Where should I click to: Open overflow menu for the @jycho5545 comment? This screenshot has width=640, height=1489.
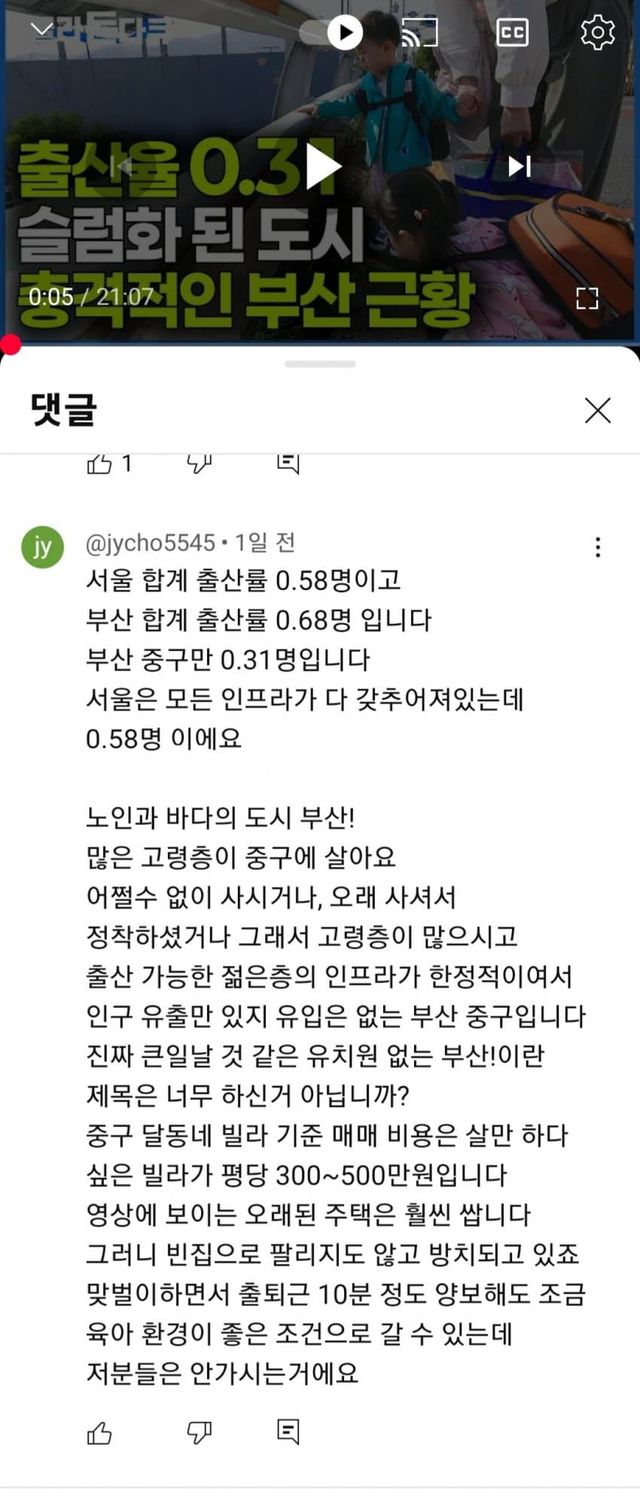tap(597, 547)
